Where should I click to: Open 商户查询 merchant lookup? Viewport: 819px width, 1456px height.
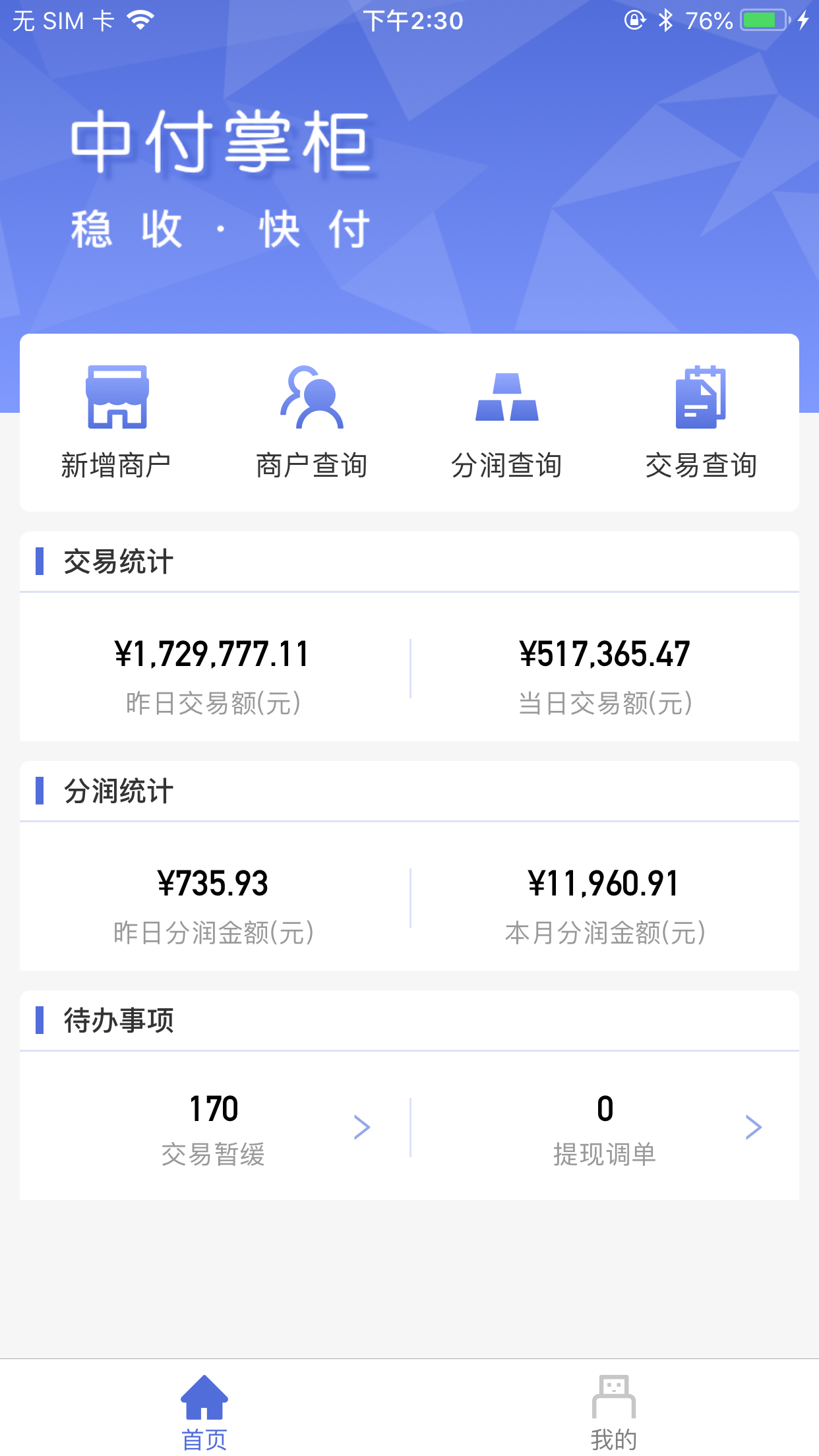point(312,423)
